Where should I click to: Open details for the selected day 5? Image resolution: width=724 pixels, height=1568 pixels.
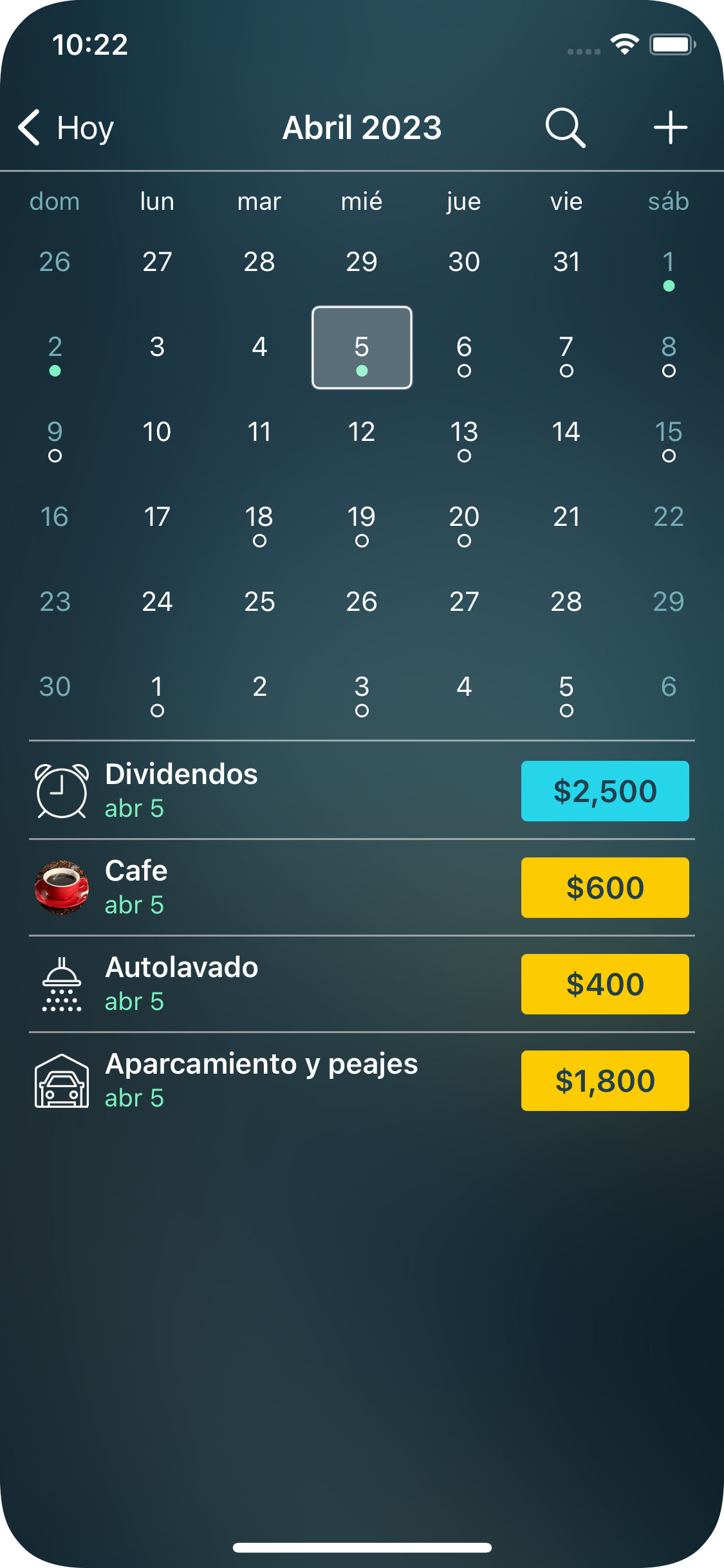pos(362,346)
